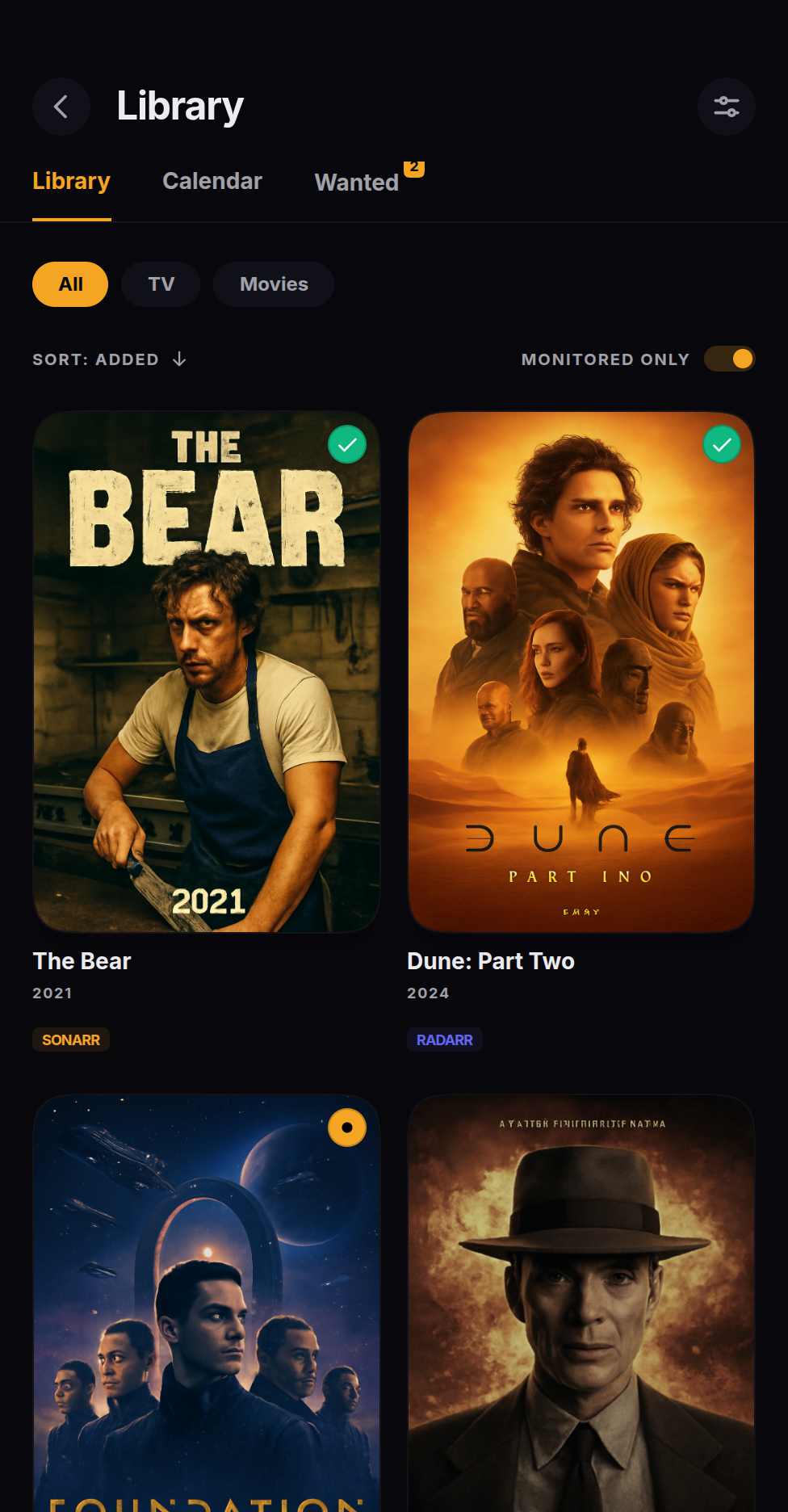788x1512 pixels.
Task: Open the Foundation poster card
Action: (x=207, y=1304)
